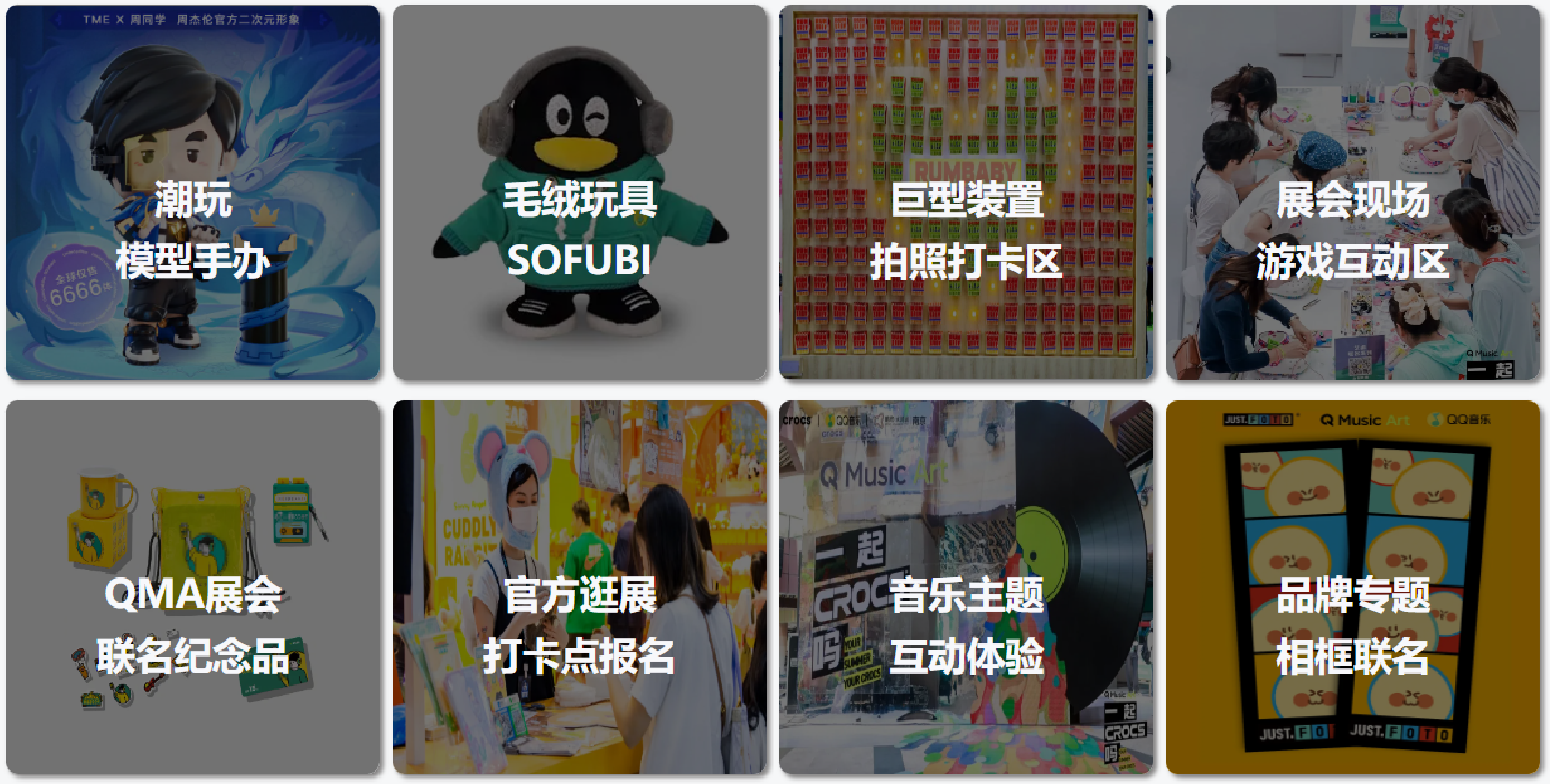Open the 官方逛展 打卡点报名 tile
Screen dimensions: 1550x784
(x=580, y=587)
